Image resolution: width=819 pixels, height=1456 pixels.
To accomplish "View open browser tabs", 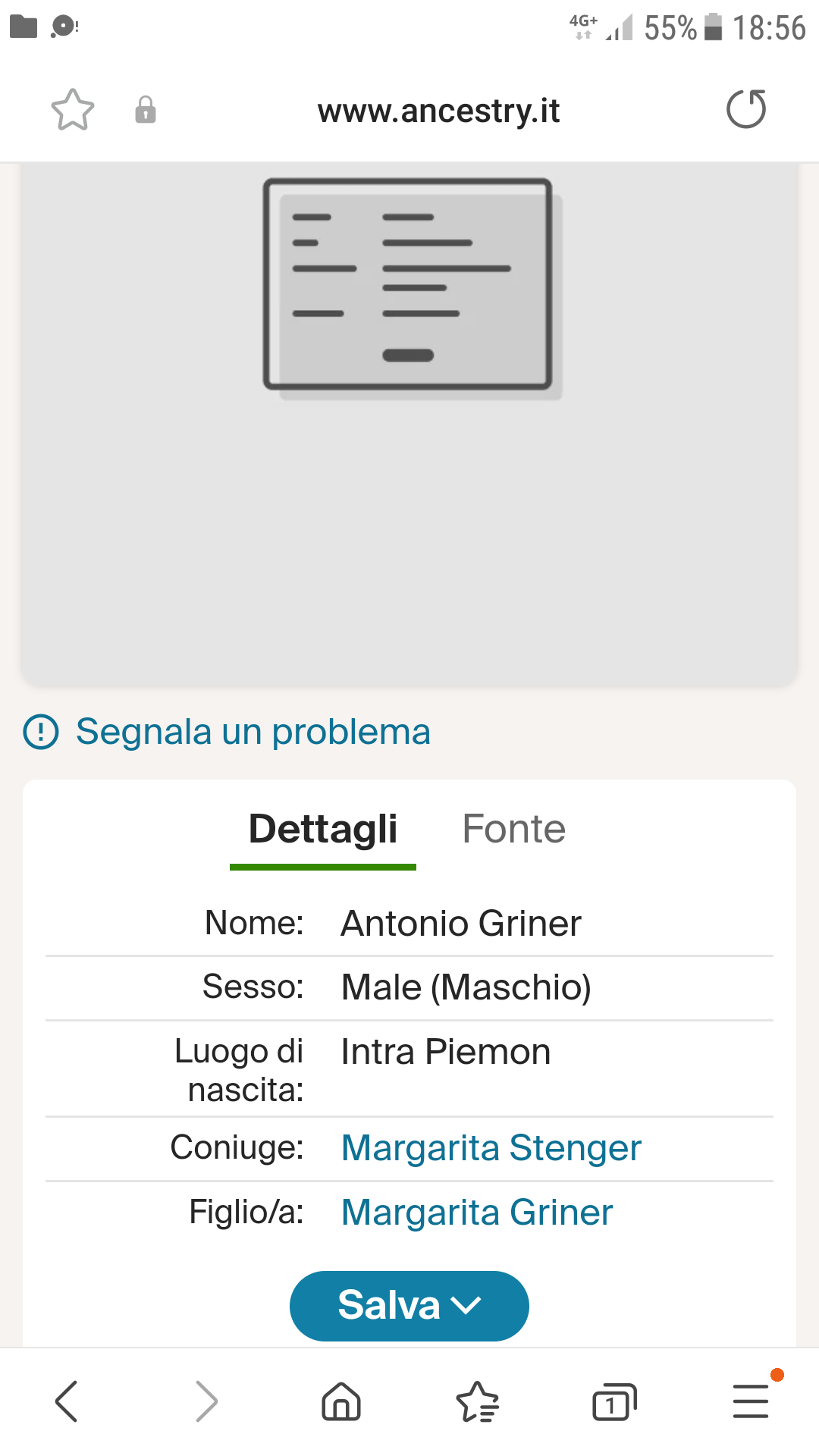I will coord(614,1401).
